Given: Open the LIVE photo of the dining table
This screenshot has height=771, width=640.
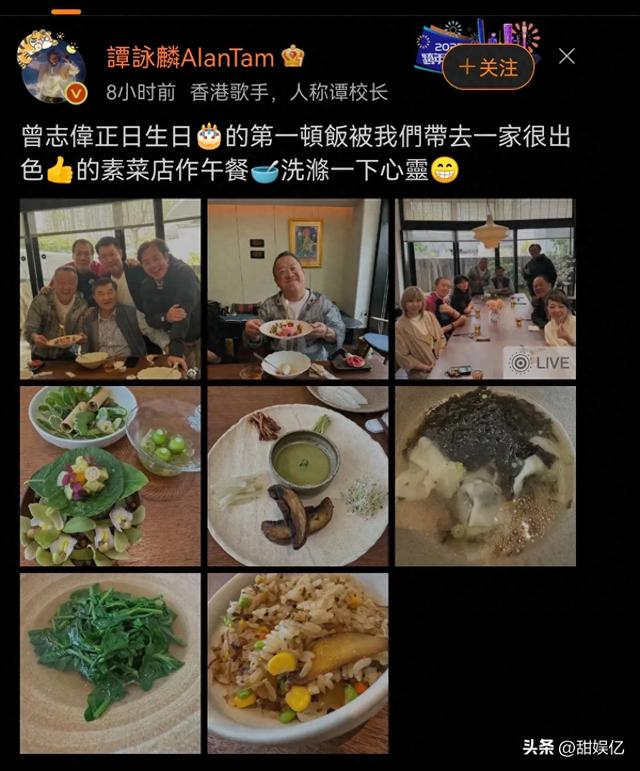Looking at the screenshot, I should pyautogui.click(x=485, y=289).
